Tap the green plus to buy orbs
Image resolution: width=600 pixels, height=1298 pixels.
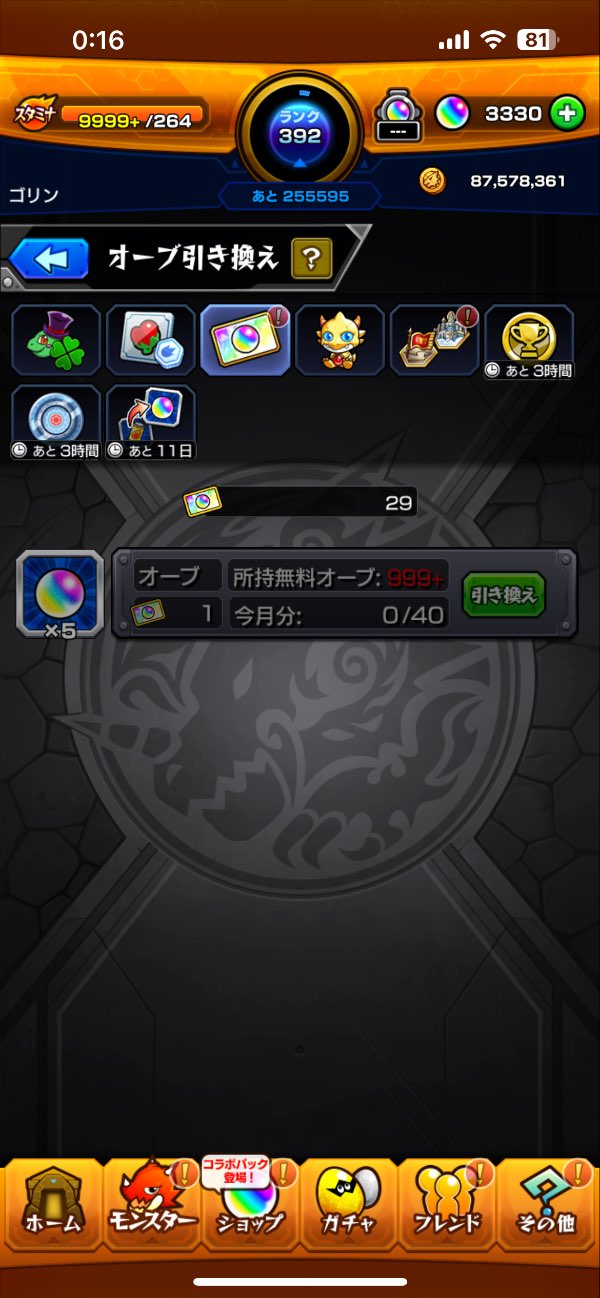pyautogui.click(x=566, y=114)
